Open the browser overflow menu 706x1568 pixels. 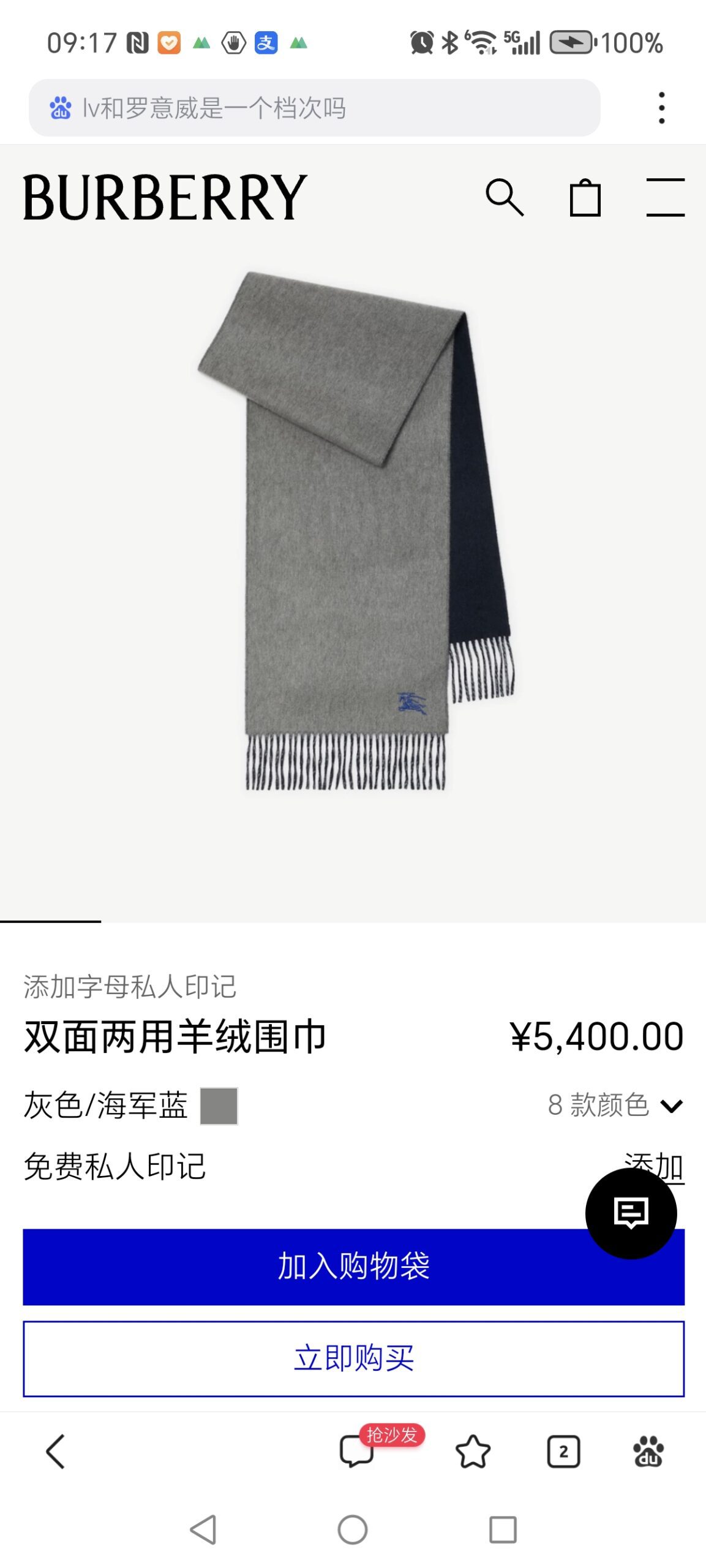(661, 108)
